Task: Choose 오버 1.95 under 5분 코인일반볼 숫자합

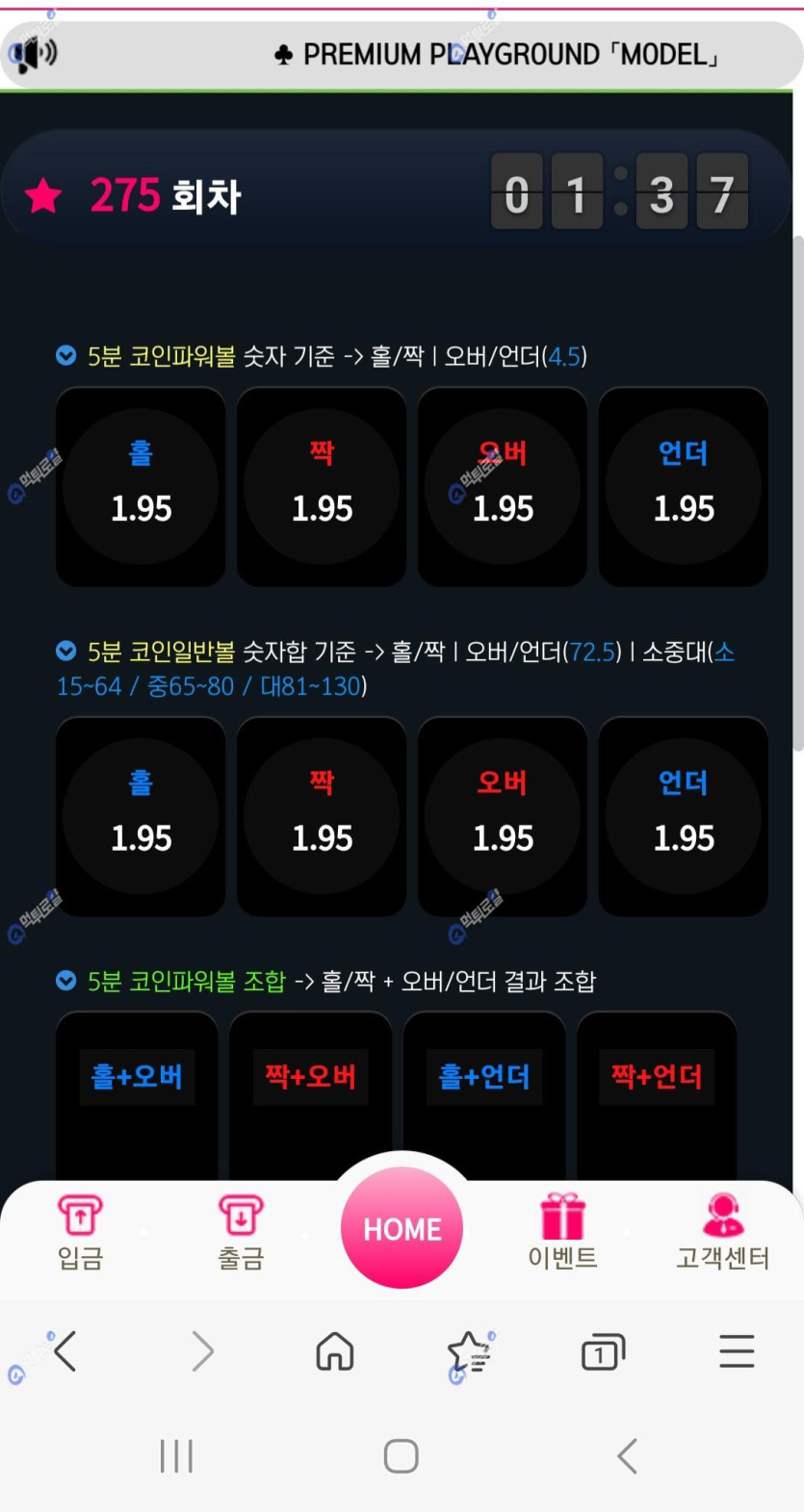Action: (503, 816)
